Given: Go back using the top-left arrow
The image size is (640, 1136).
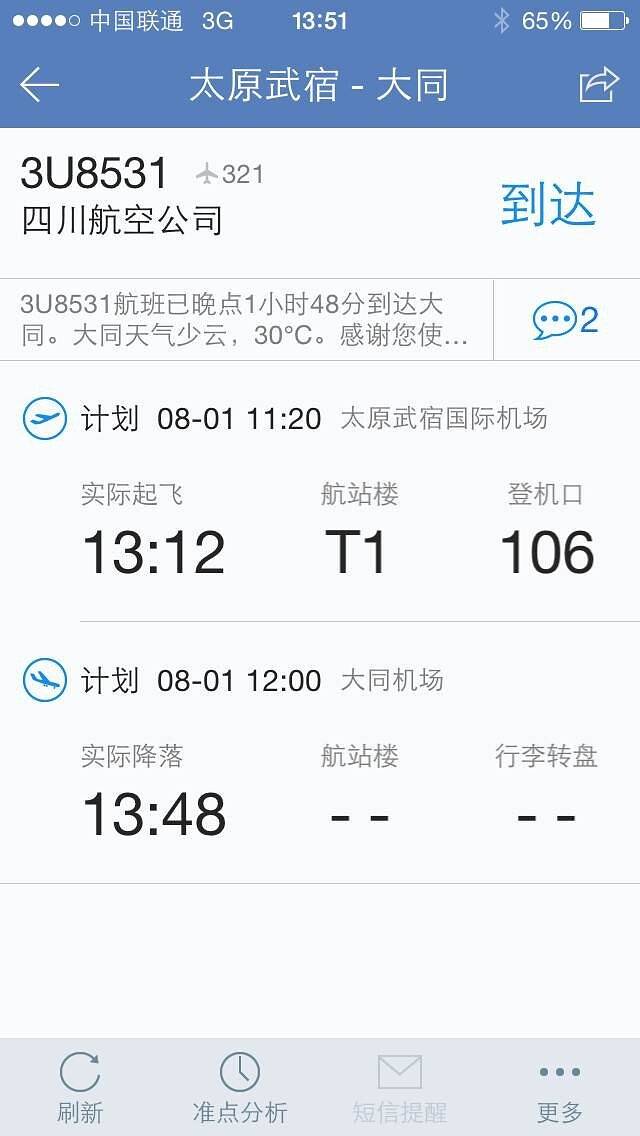Looking at the screenshot, I should point(40,86).
